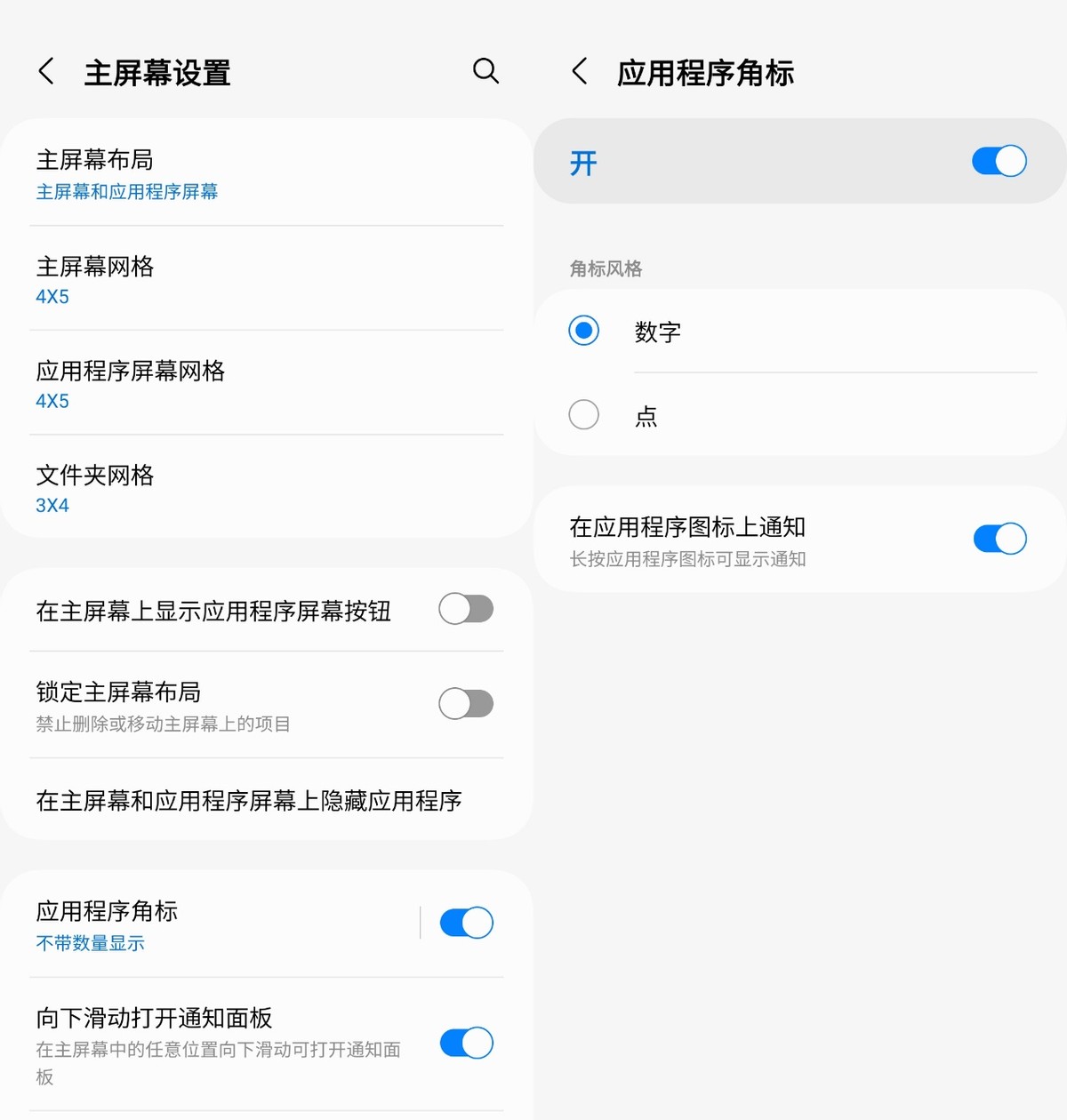The width and height of the screenshot is (1067, 1120).
Task: Select the 数字 badge style
Action: click(x=583, y=332)
